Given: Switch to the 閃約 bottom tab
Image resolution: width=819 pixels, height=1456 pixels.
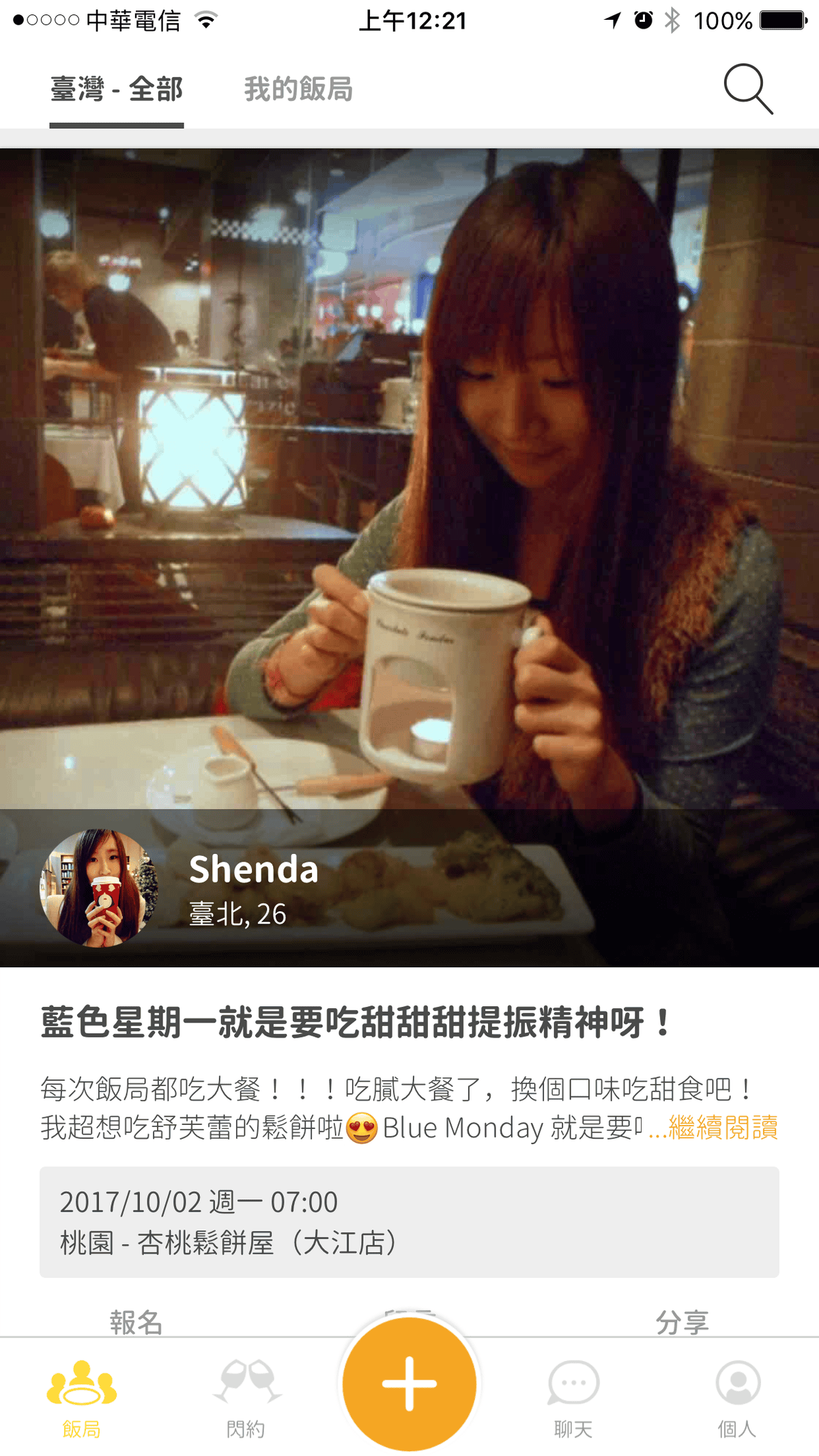Looking at the screenshot, I should coord(246,1397).
